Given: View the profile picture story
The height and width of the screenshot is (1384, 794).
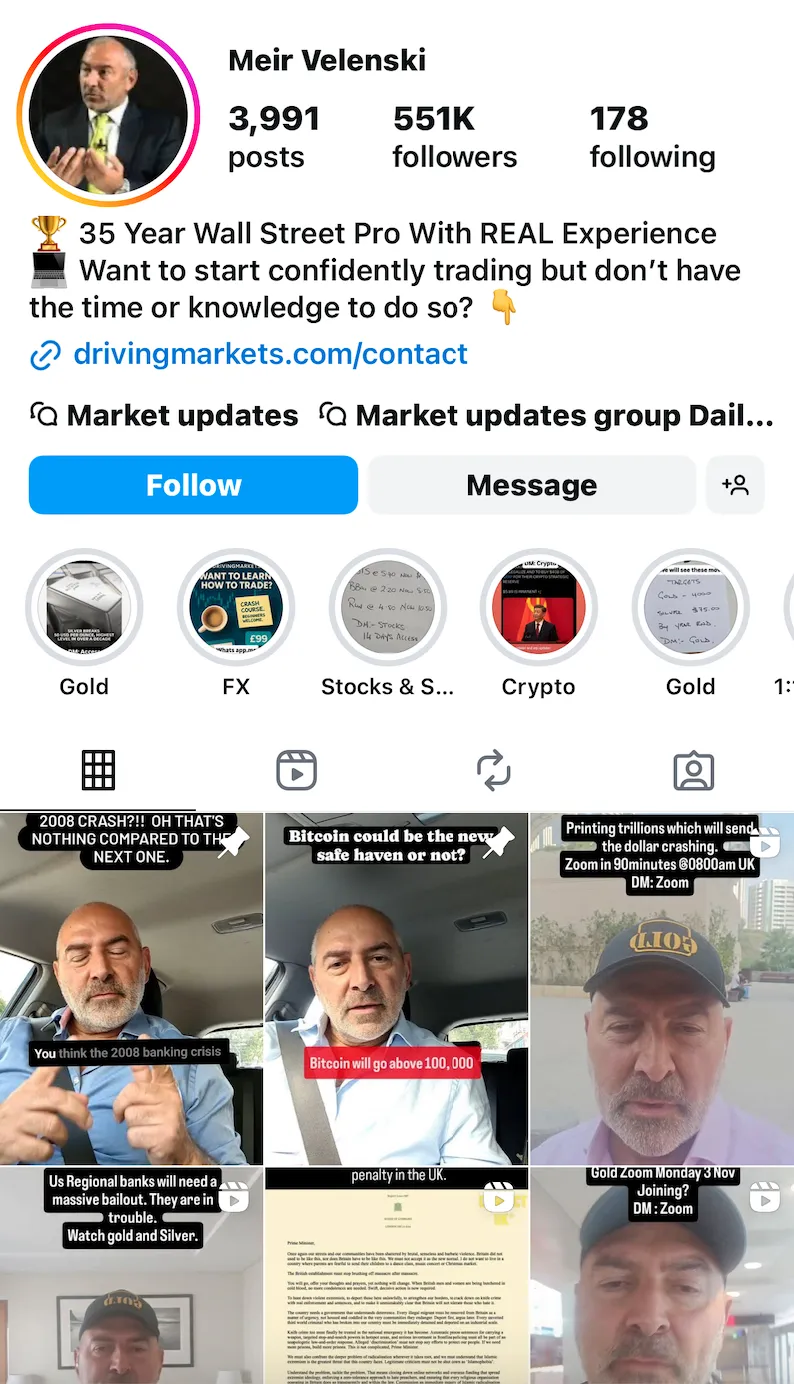Looking at the screenshot, I should tap(108, 116).
